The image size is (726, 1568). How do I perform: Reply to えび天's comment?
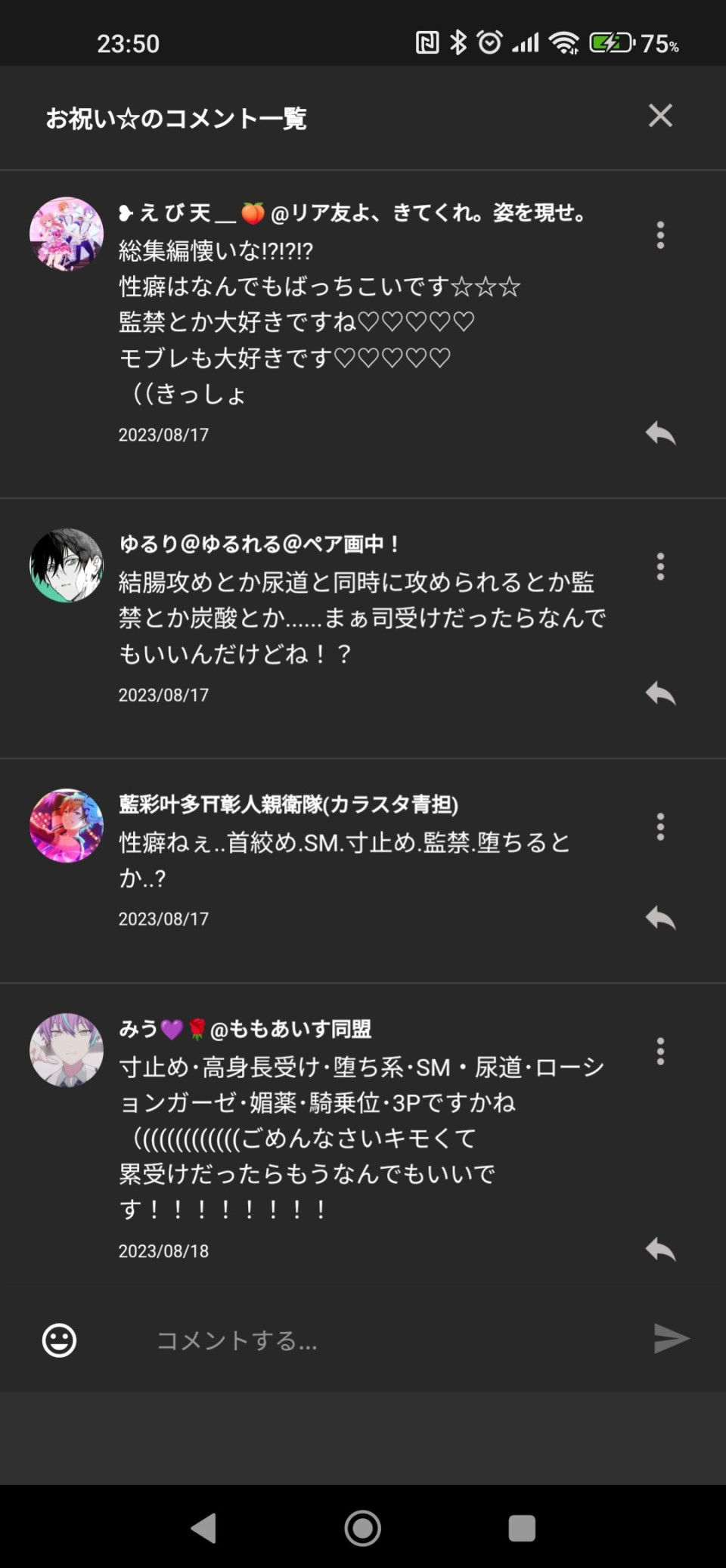click(660, 433)
